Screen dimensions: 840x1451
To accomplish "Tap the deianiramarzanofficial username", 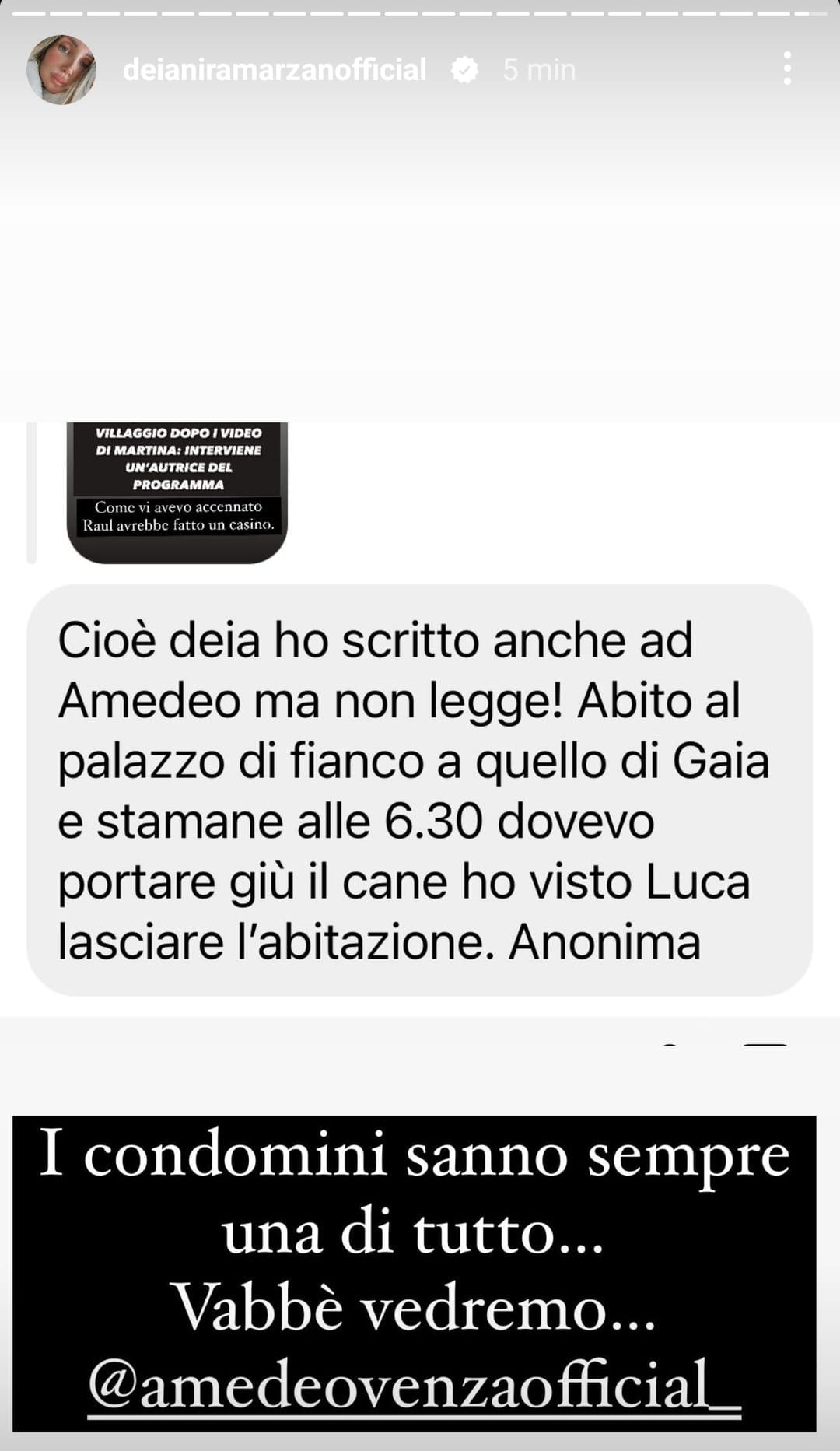I will tap(274, 70).
